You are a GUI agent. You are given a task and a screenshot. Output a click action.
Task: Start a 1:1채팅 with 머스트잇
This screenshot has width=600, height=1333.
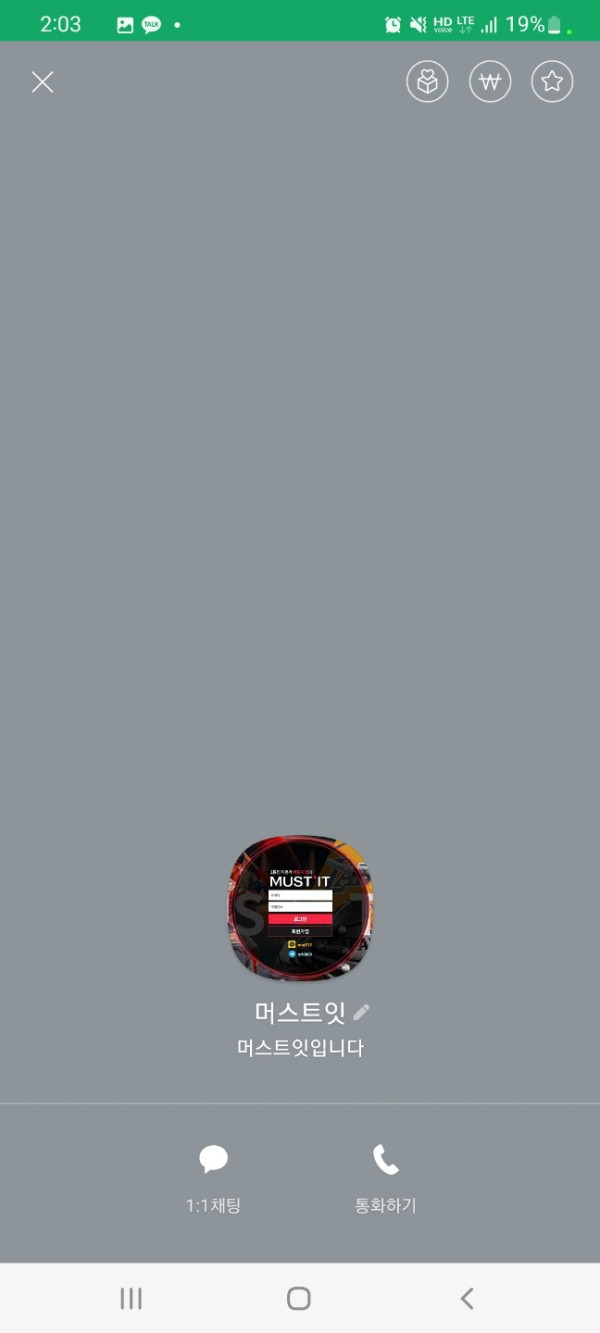(x=213, y=1176)
